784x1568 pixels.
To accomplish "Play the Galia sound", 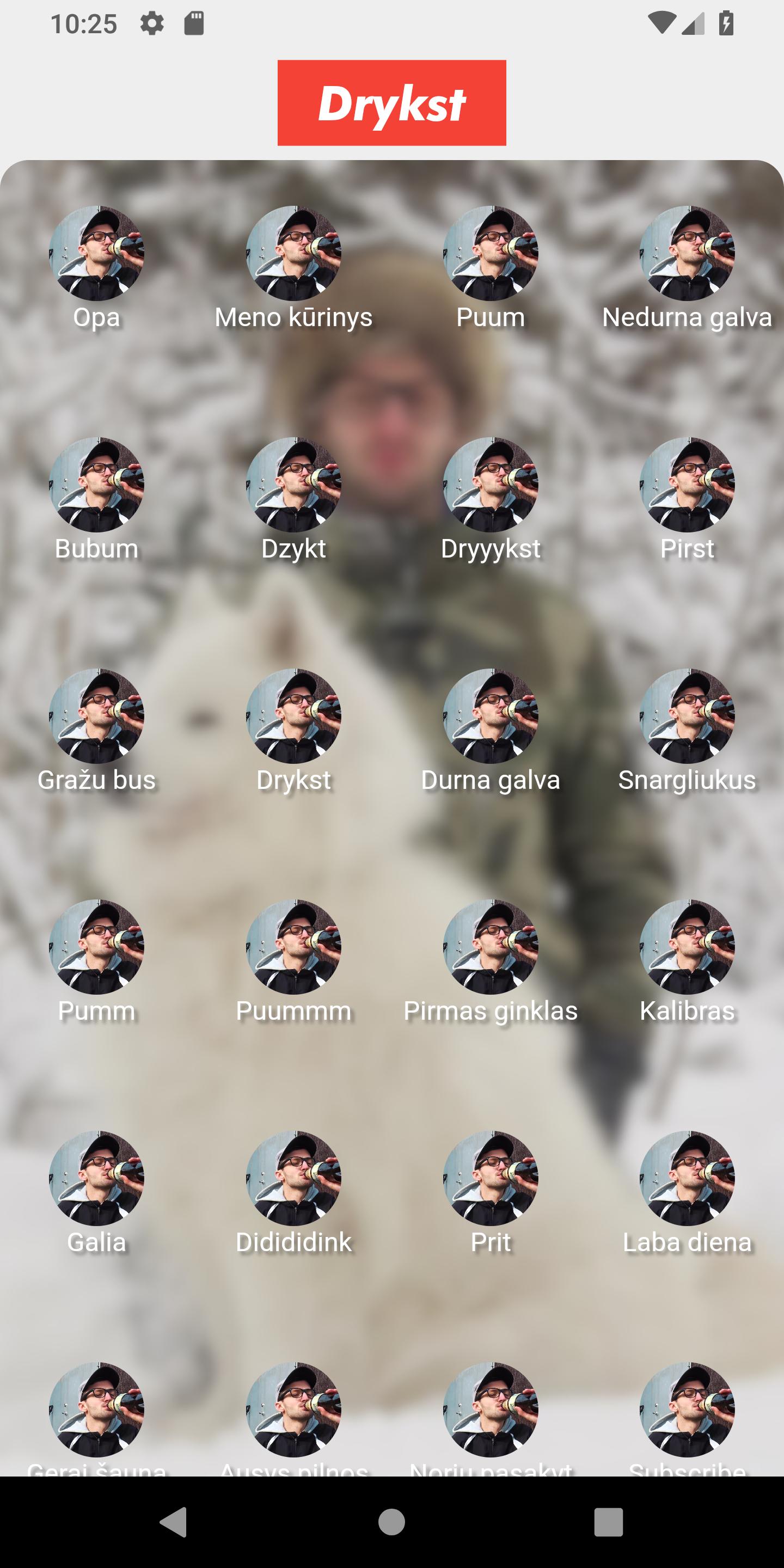I will 97,1178.
